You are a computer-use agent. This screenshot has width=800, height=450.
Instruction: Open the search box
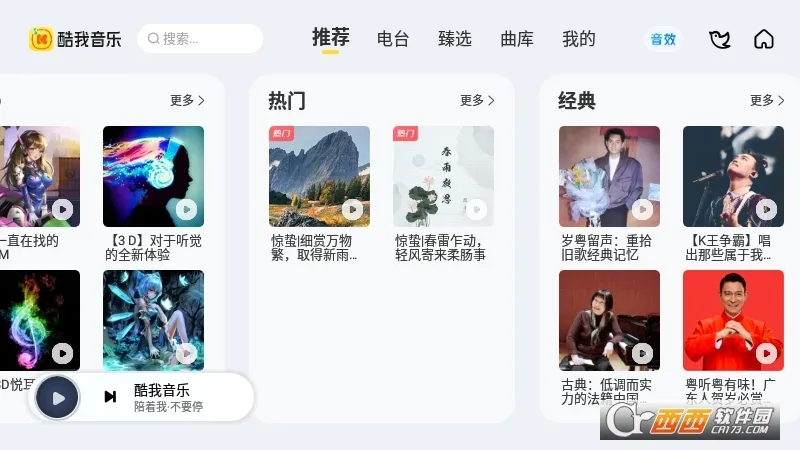pyautogui.click(x=200, y=39)
